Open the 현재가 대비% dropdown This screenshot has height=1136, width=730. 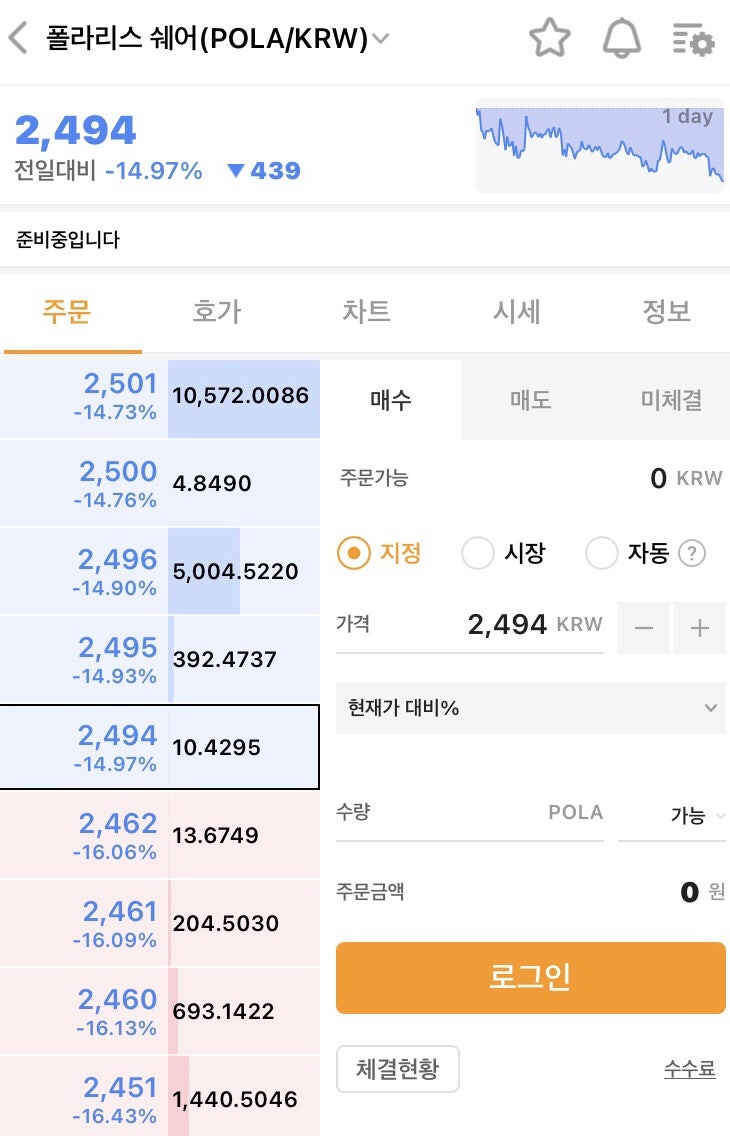(x=531, y=708)
